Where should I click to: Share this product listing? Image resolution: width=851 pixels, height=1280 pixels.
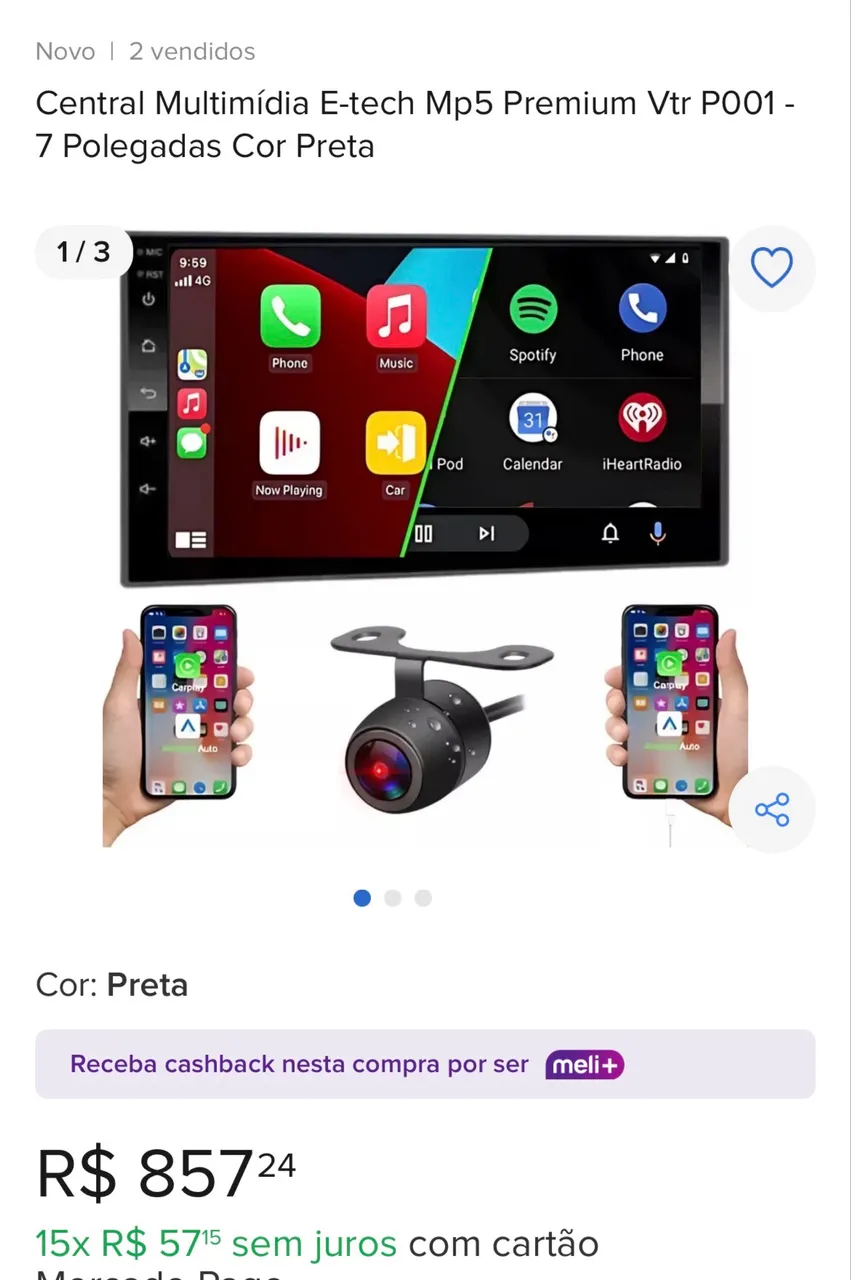pyautogui.click(x=771, y=809)
